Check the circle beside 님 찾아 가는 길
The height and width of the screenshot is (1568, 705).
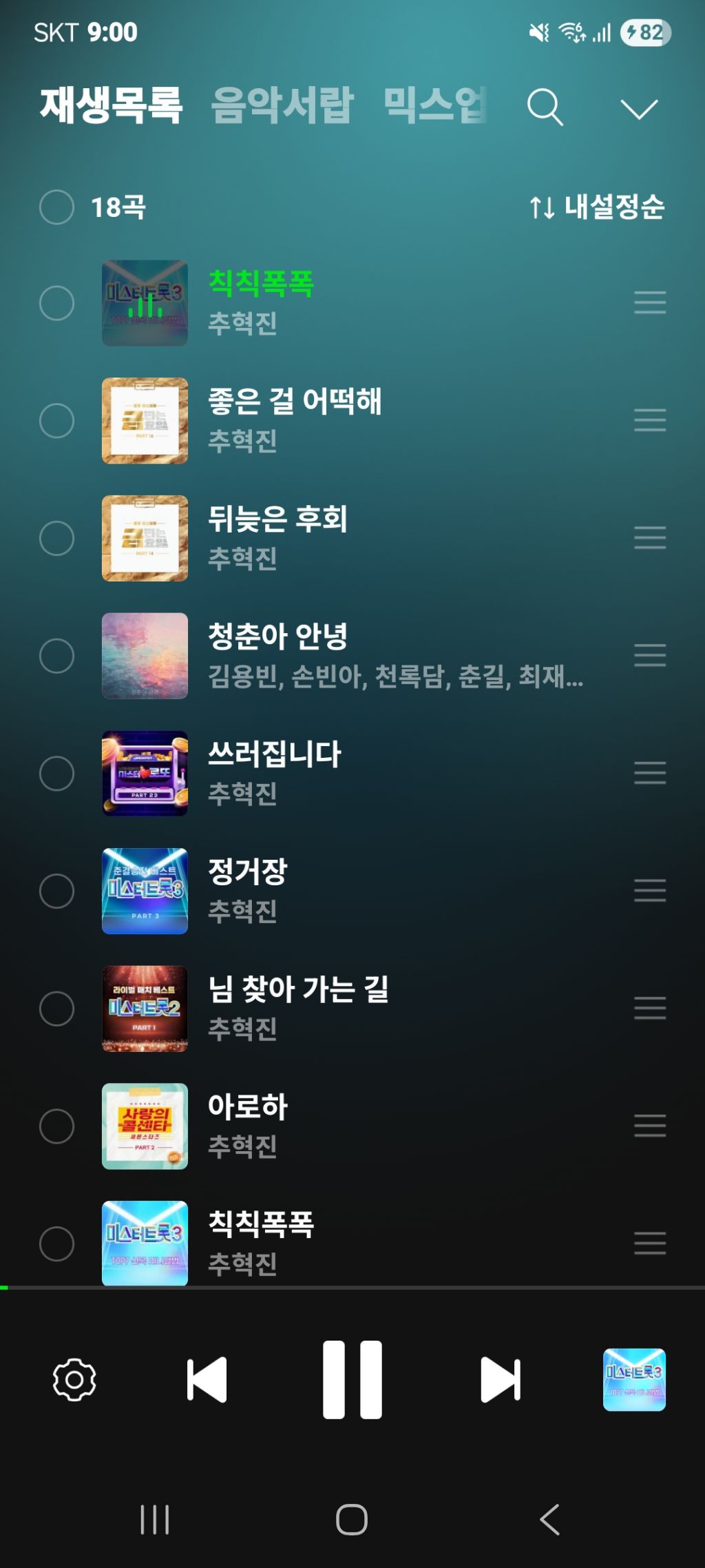pyautogui.click(x=56, y=1009)
